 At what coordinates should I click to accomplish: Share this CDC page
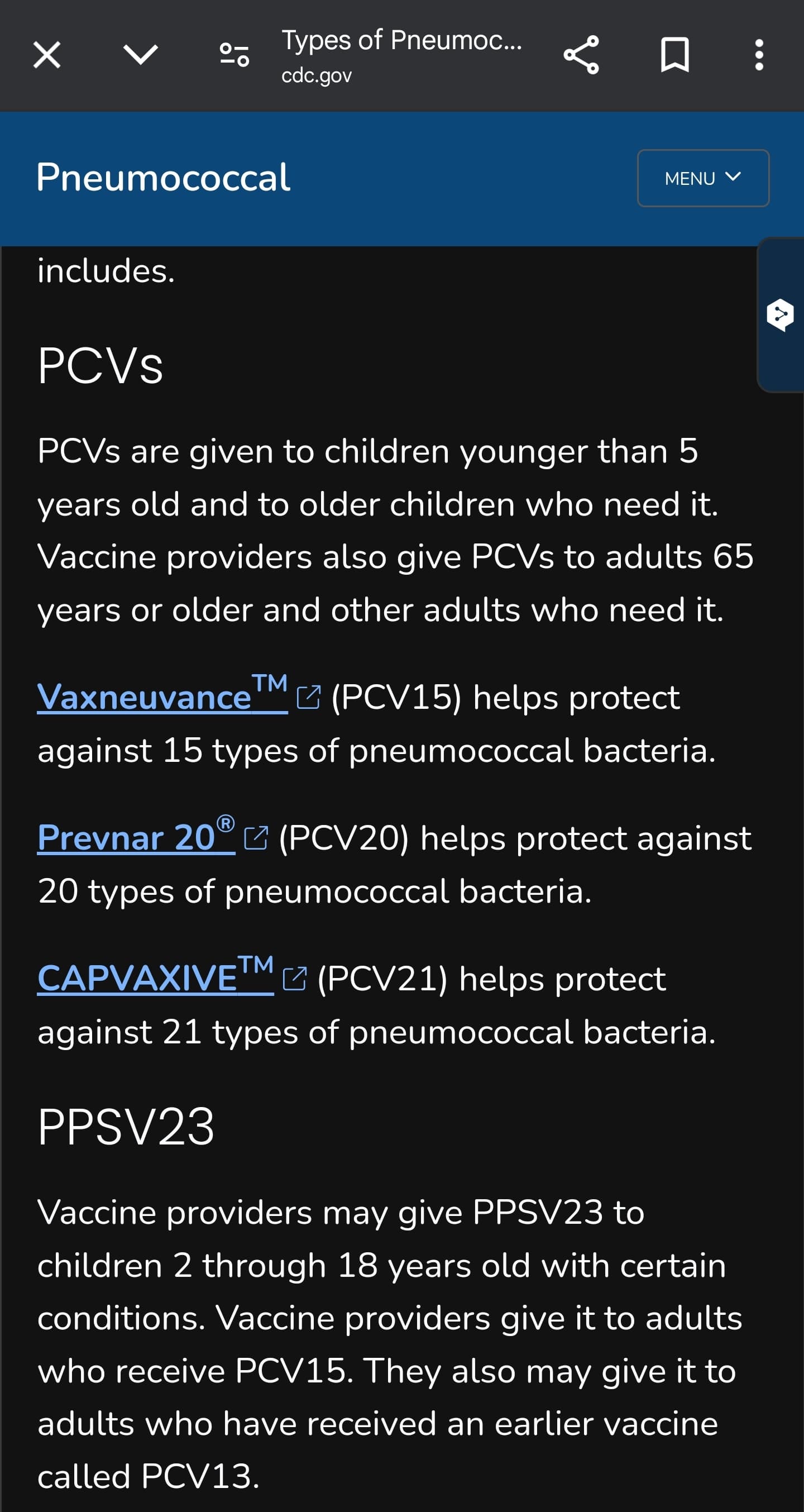coord(581,55)
